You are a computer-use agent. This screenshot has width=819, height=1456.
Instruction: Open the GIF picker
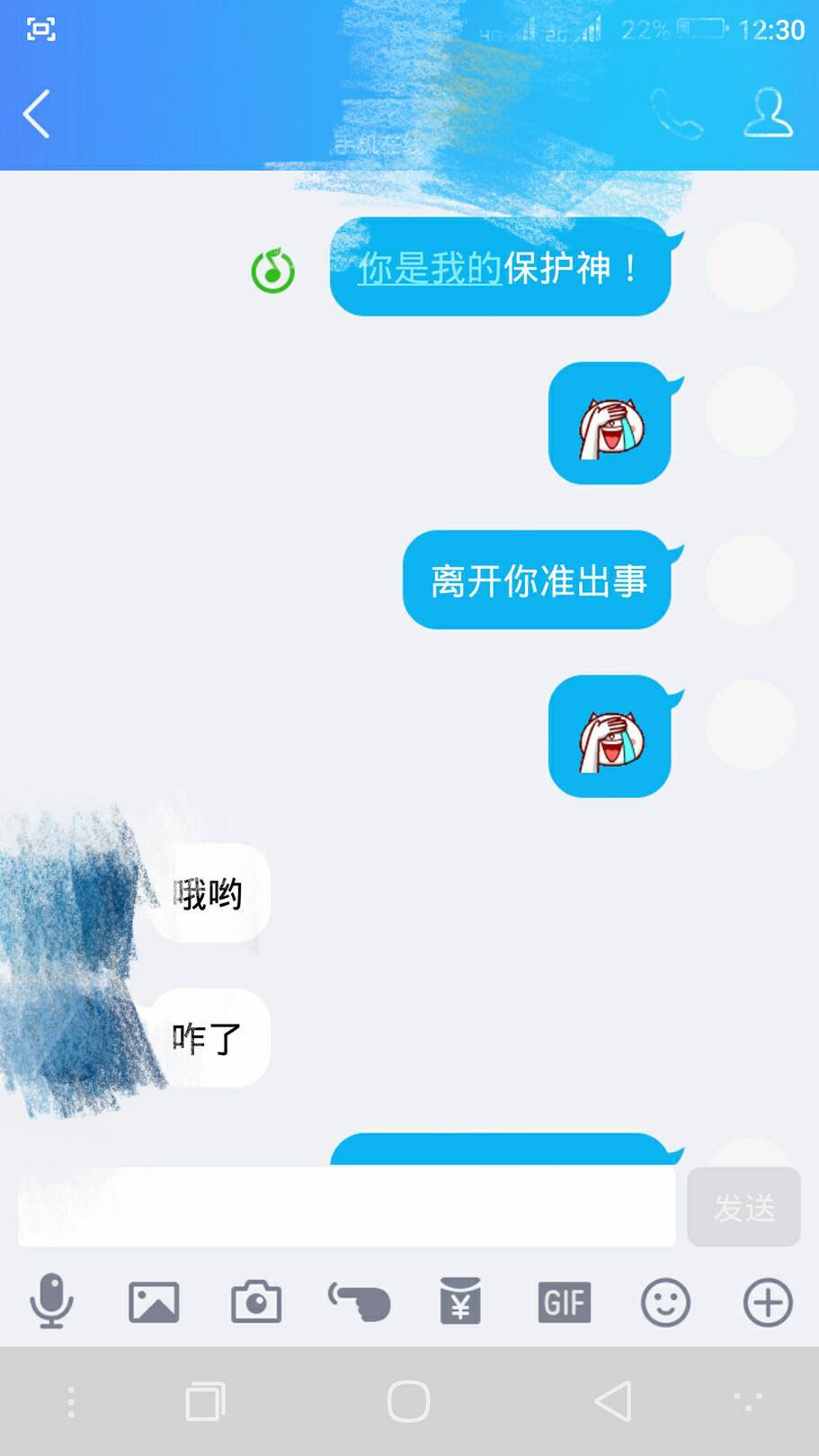point(564,1301)
